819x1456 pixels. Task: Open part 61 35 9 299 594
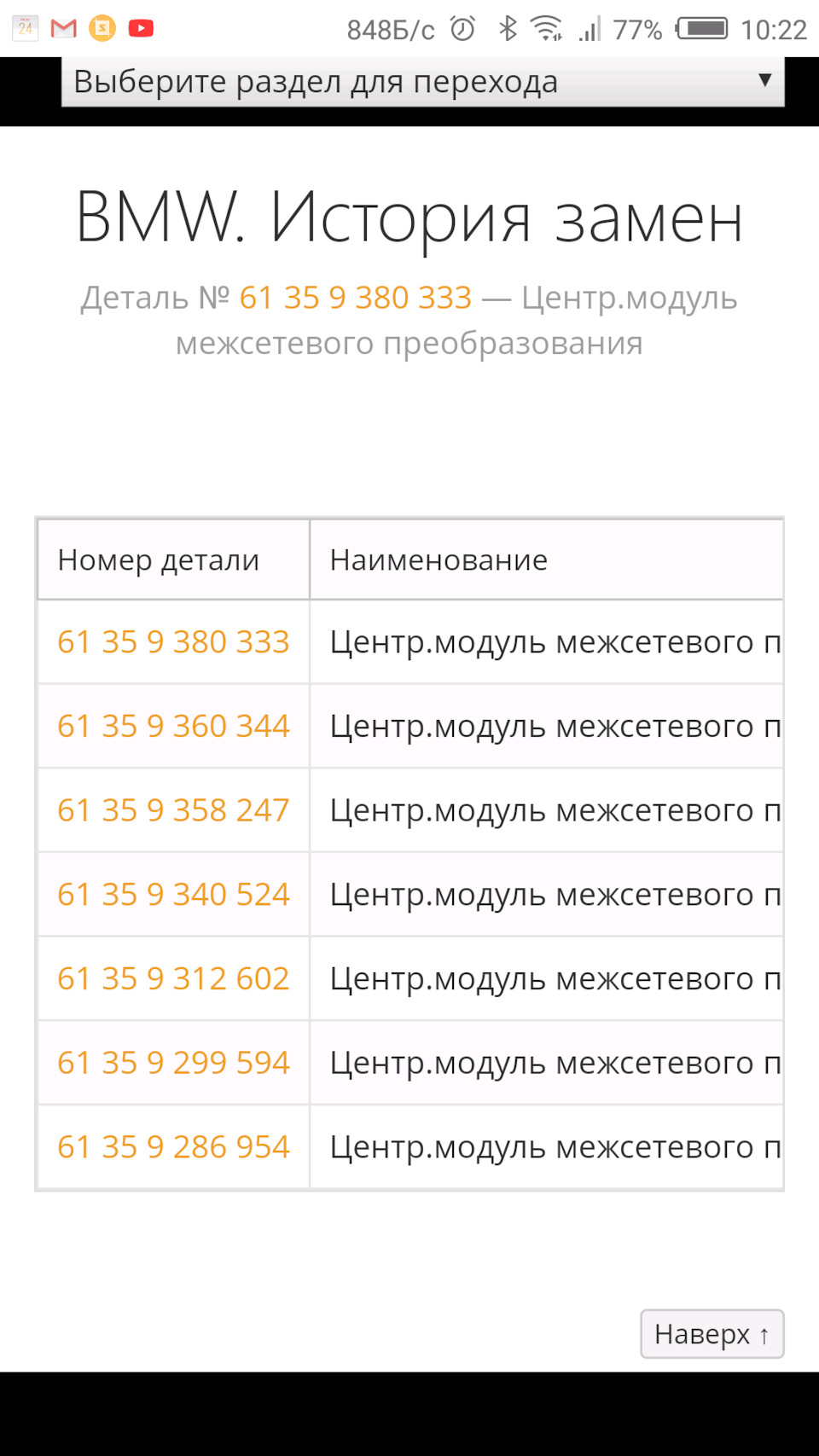click(x=173, y=1063)
